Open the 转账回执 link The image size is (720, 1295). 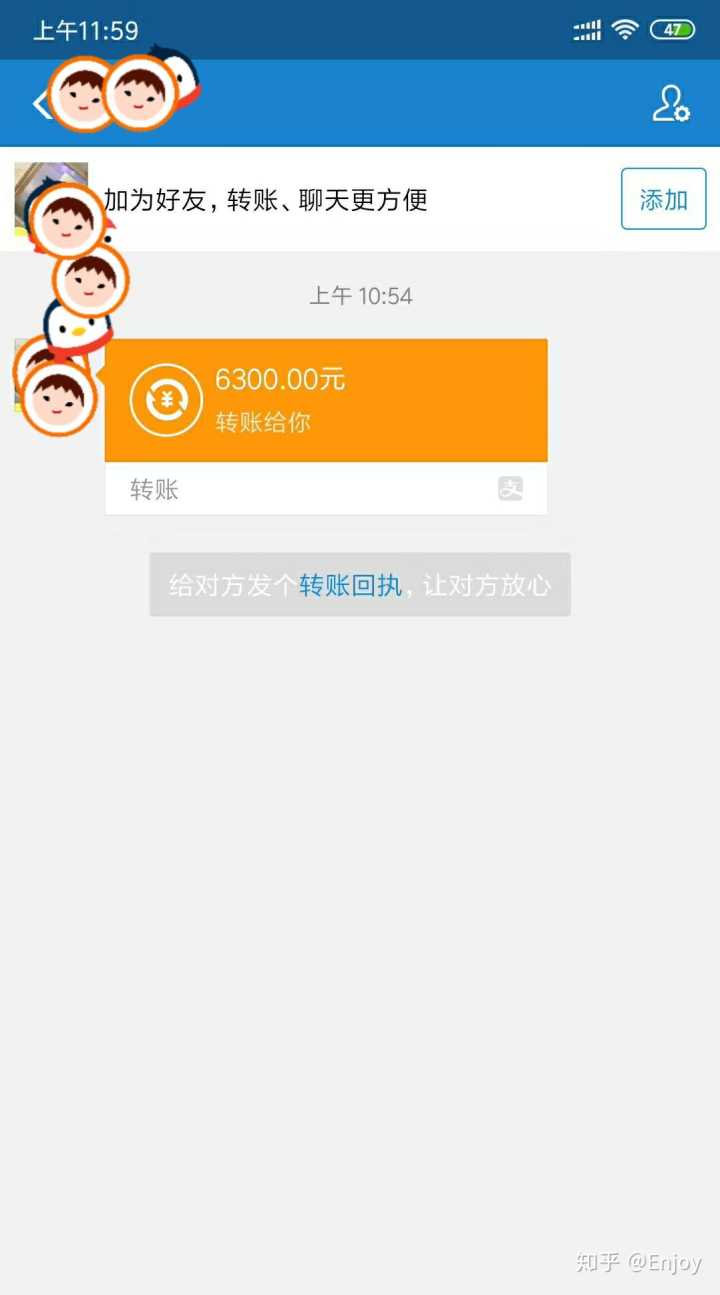(x=350, y=585)
